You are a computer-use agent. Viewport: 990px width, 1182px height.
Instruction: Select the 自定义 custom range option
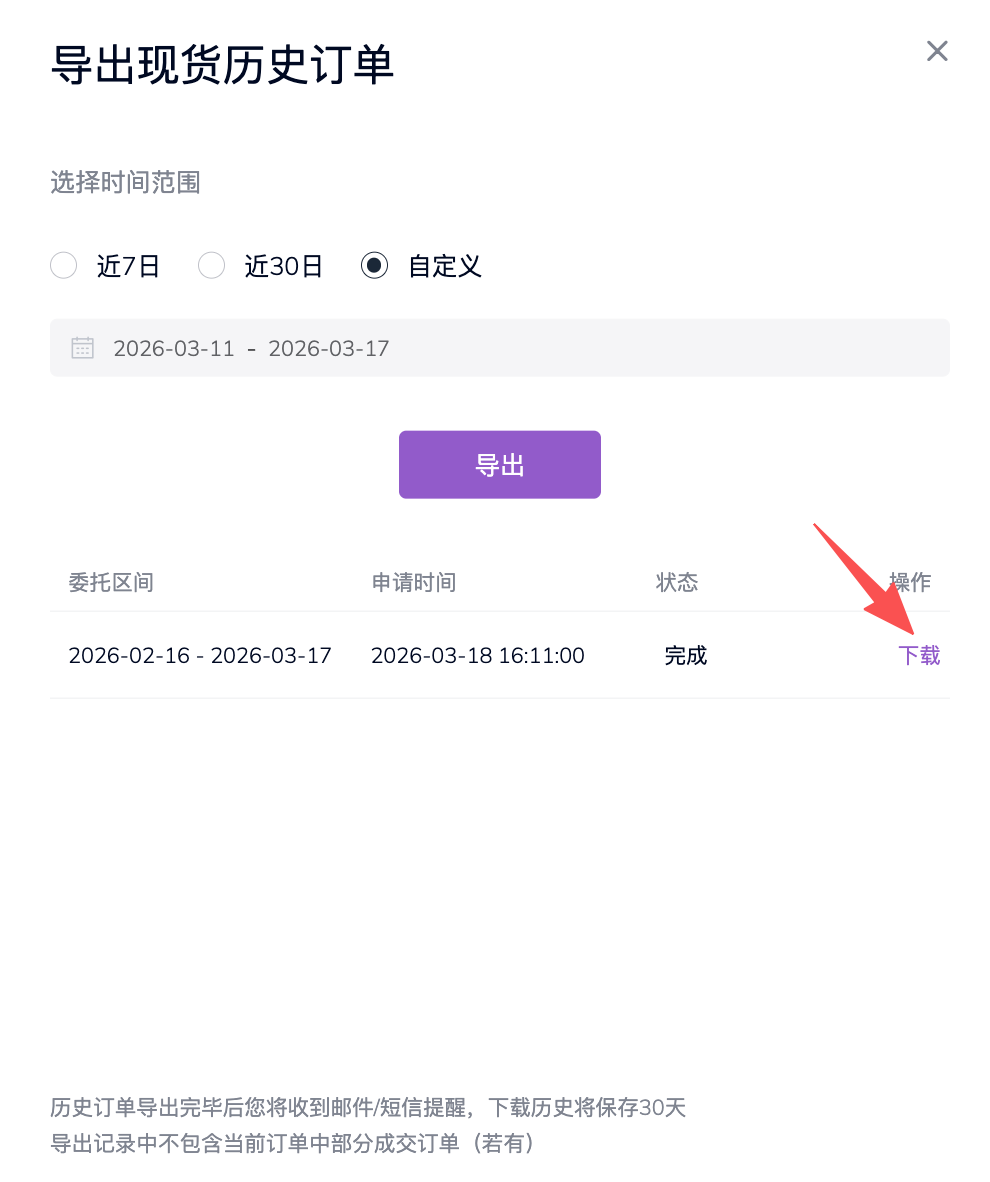(375, 266)
